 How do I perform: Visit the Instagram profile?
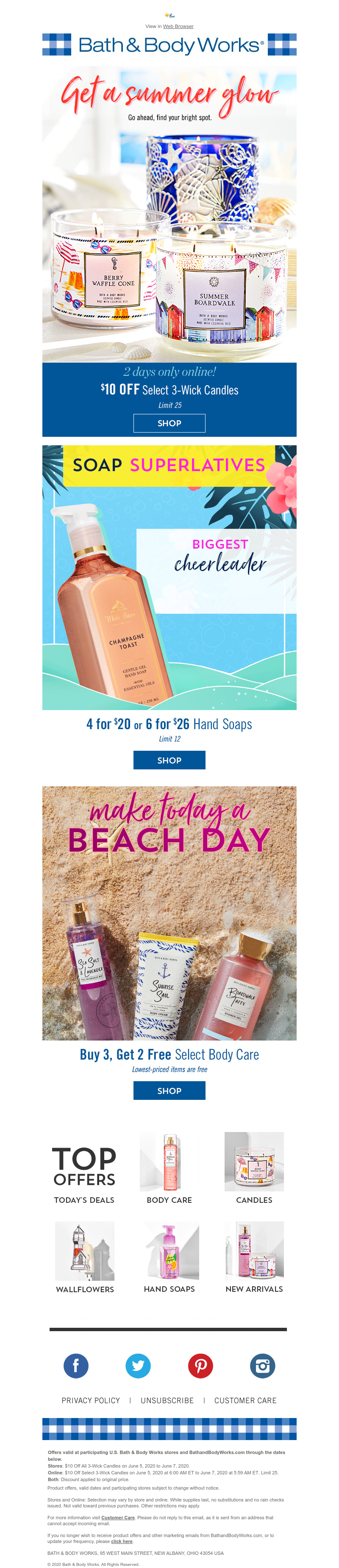262,1365
